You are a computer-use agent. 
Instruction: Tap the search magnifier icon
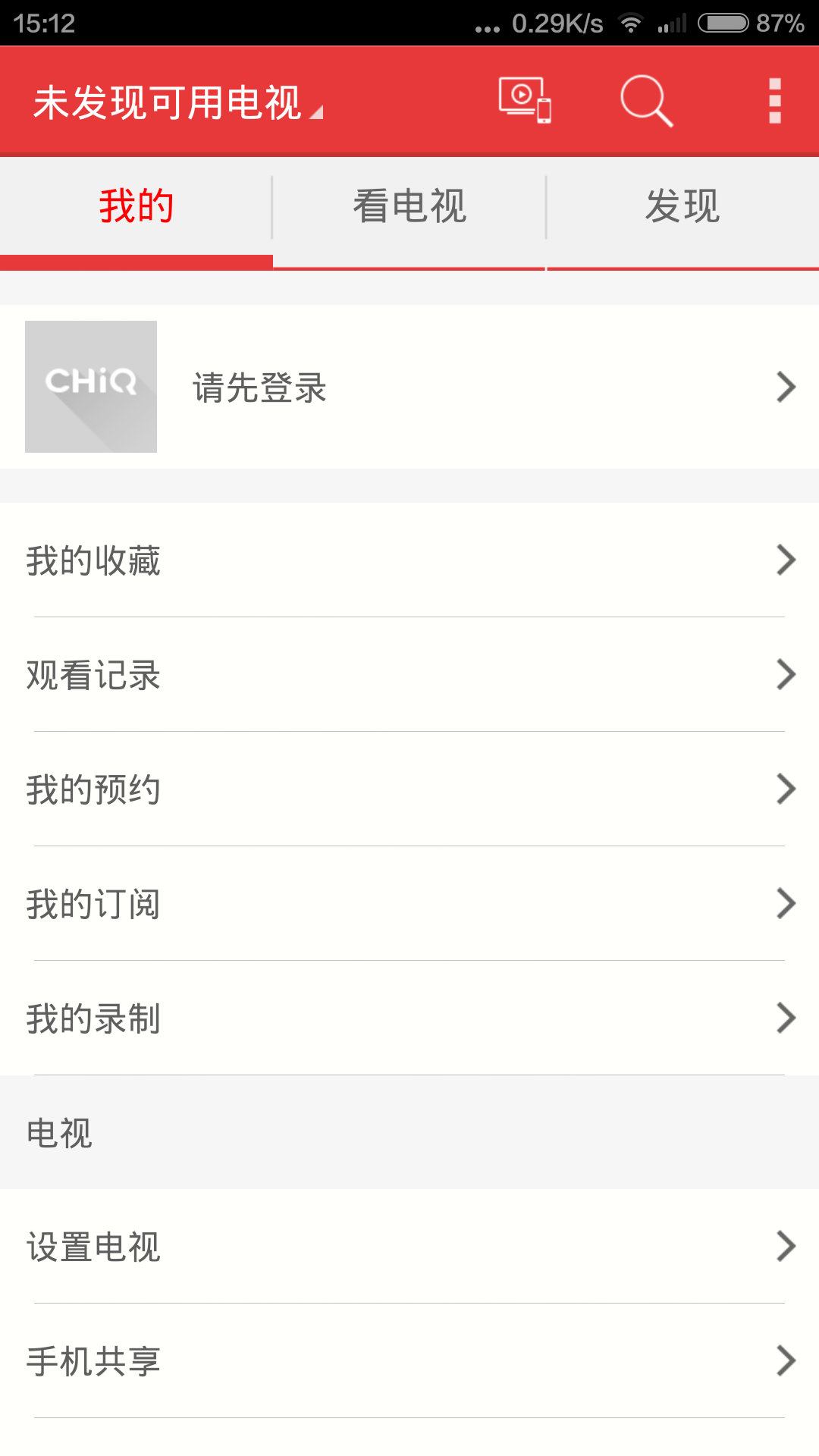[647, 100]
